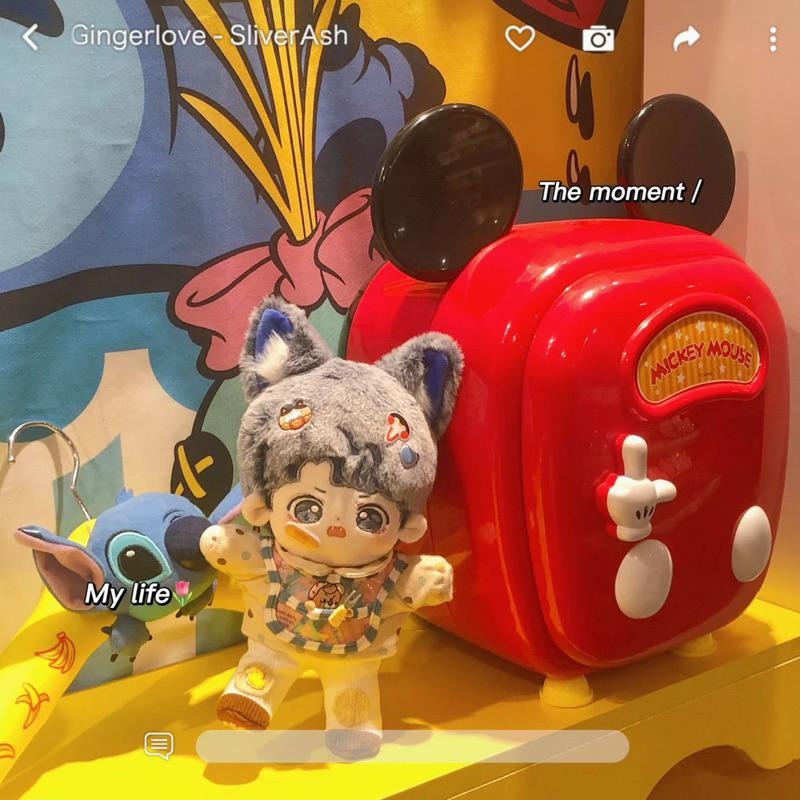The width and height of the screenshot is (800, 800).
Task: Open the camera icon in the top bar
Action: [598, 39]
